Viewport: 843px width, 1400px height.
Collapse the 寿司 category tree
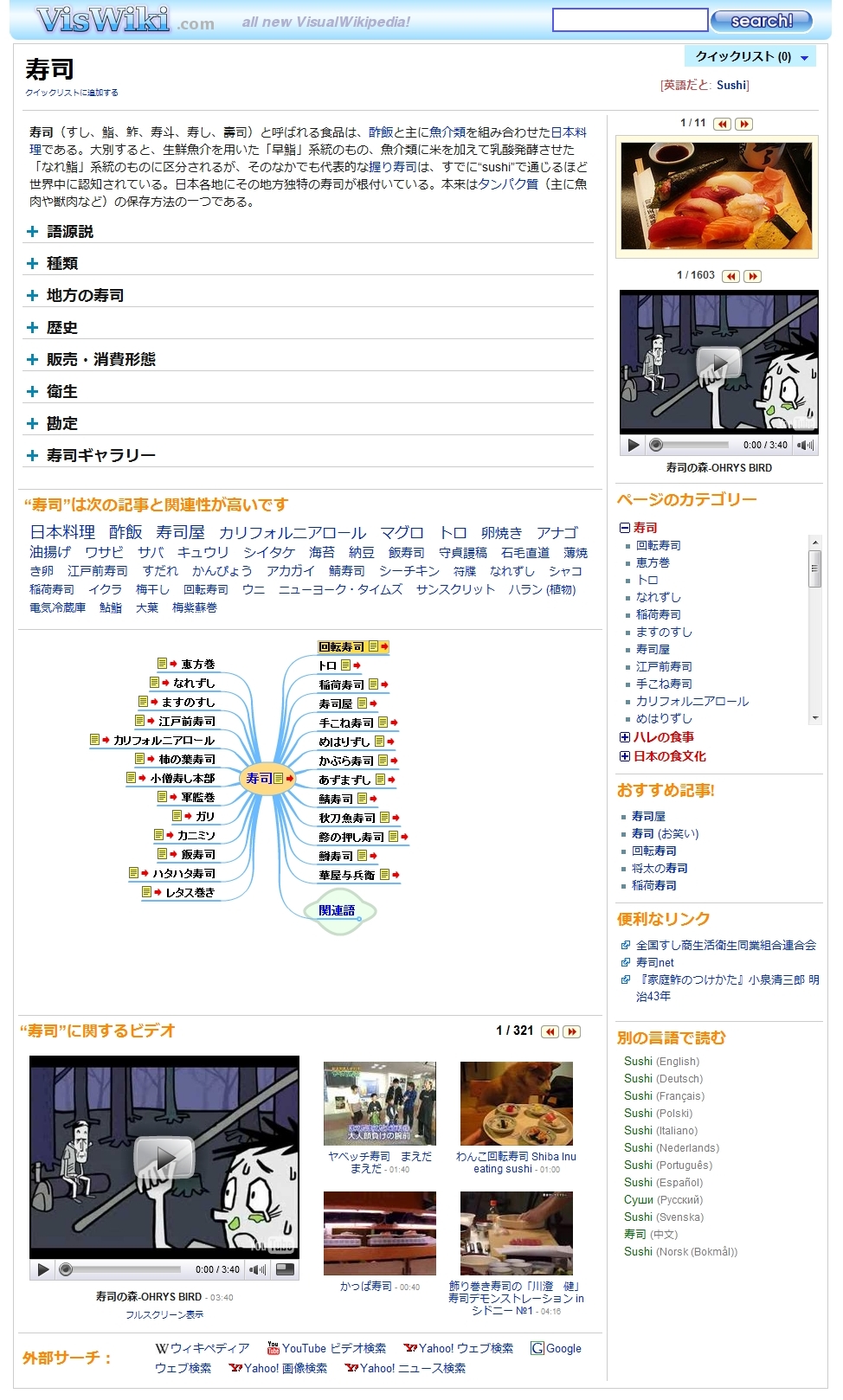pyautogui.click(x=625, y=527)
